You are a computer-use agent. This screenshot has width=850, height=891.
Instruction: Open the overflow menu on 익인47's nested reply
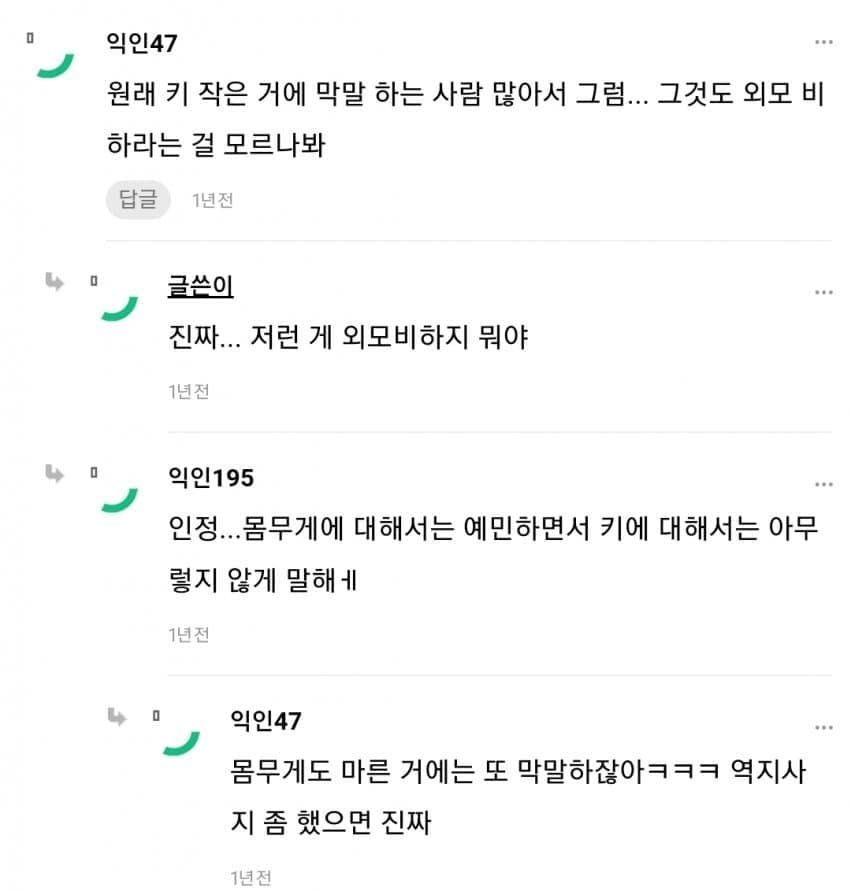click(x=823, y=727)
